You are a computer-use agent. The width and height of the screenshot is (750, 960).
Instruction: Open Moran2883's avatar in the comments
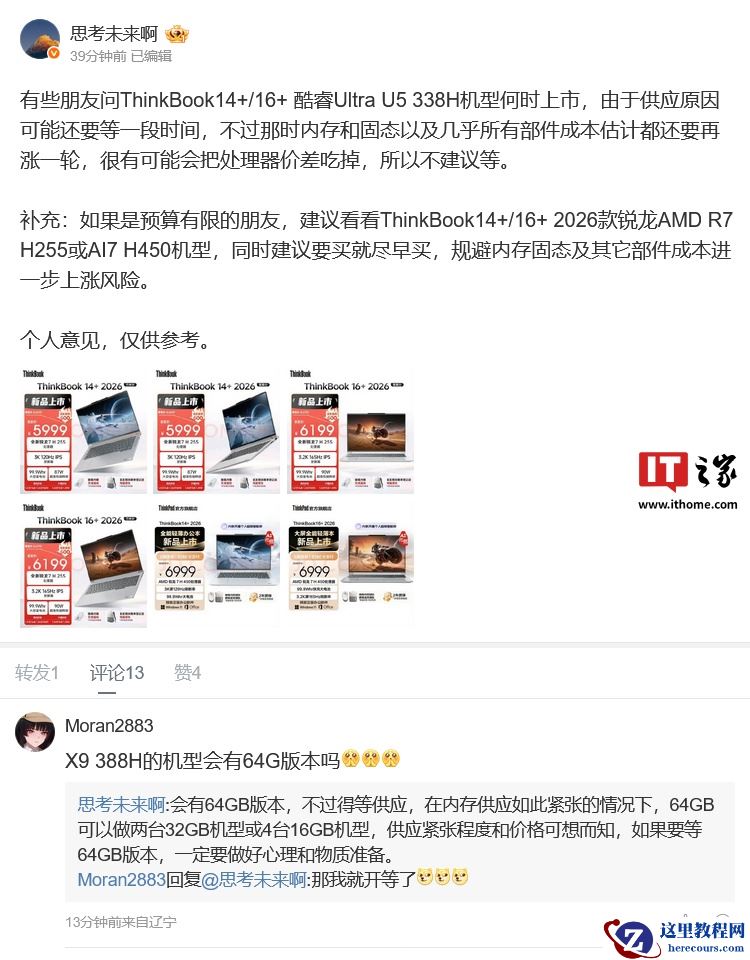click(x=35, y=732)
